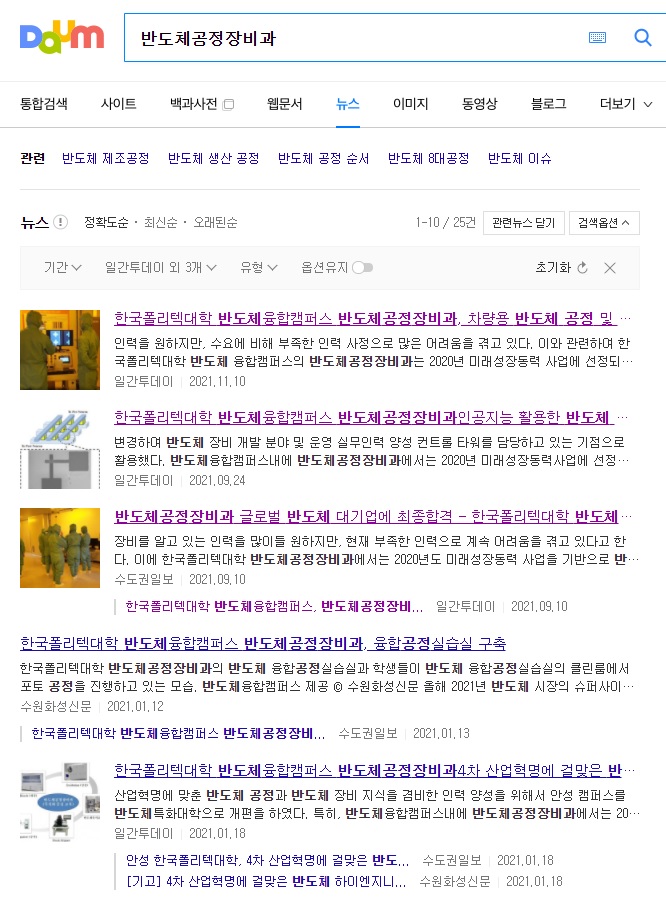The height and width of the screenshot is (903, 666).
Task: Reset filters with 초기화
Action: (561, 268)
